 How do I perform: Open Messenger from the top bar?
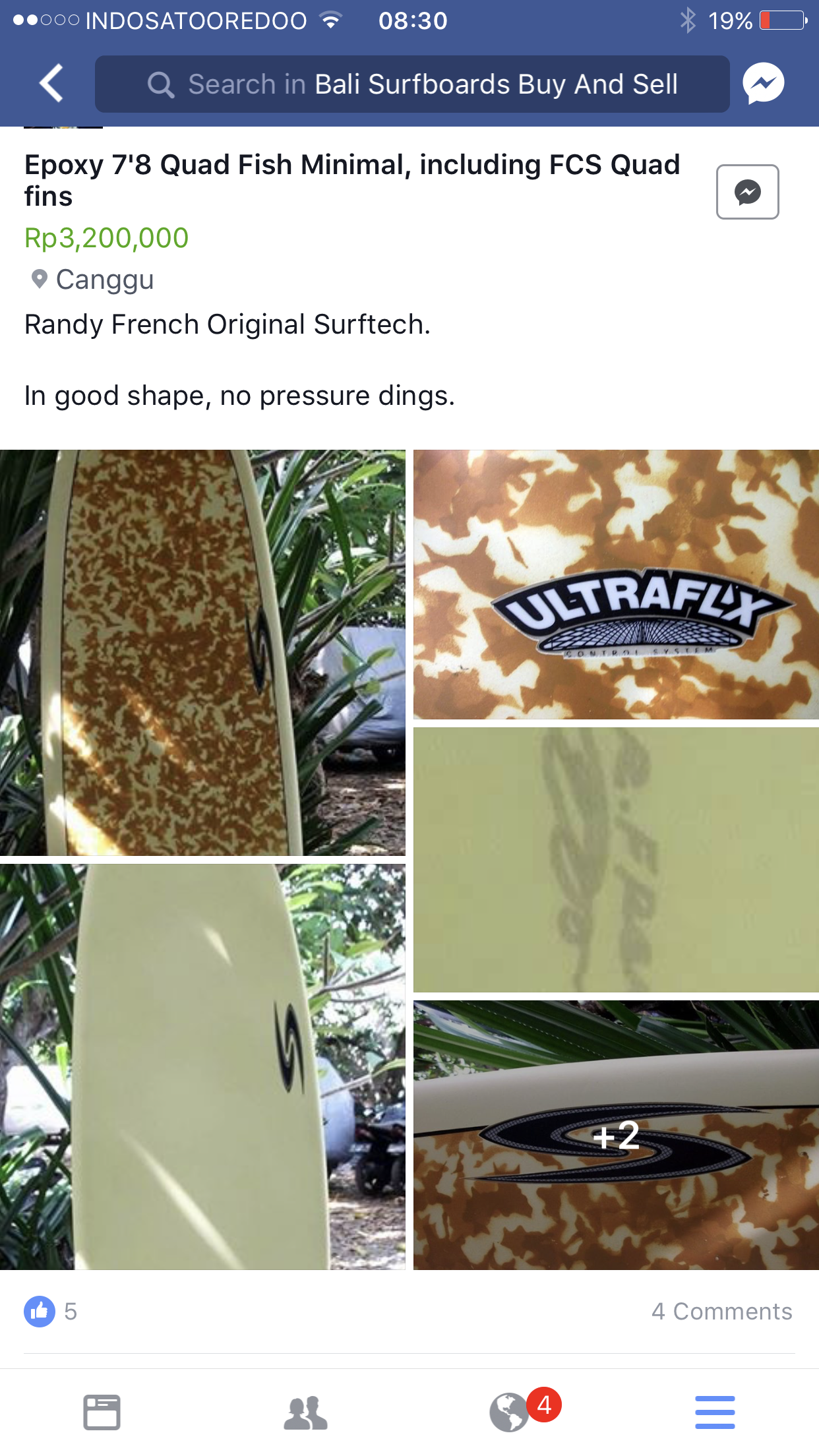tap(763, 84)
